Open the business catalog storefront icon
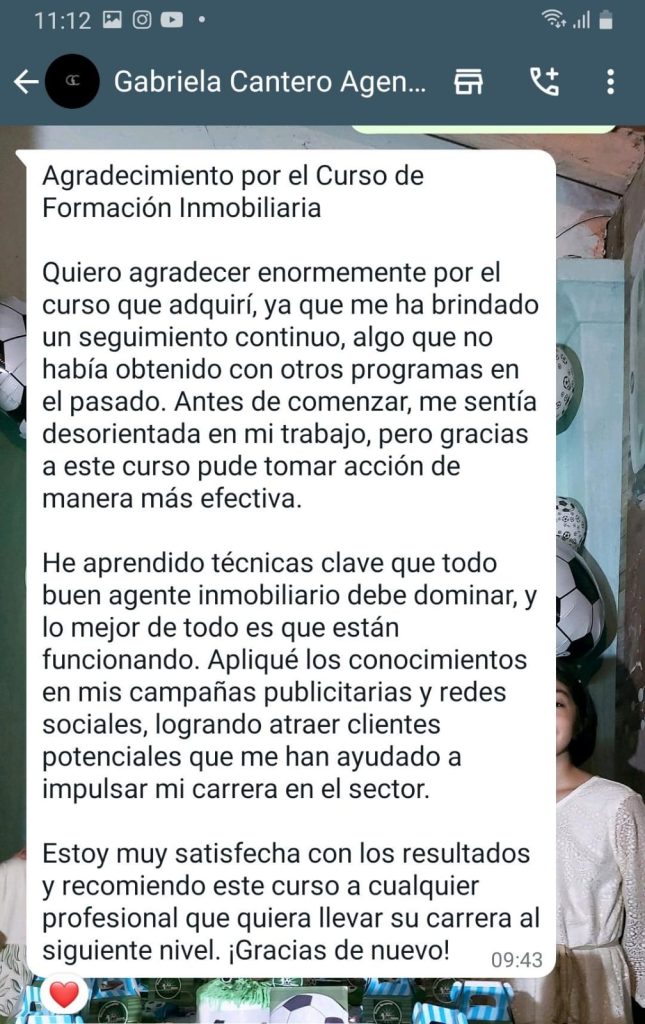Screen dimensions: 645x1024 (468, 82)
